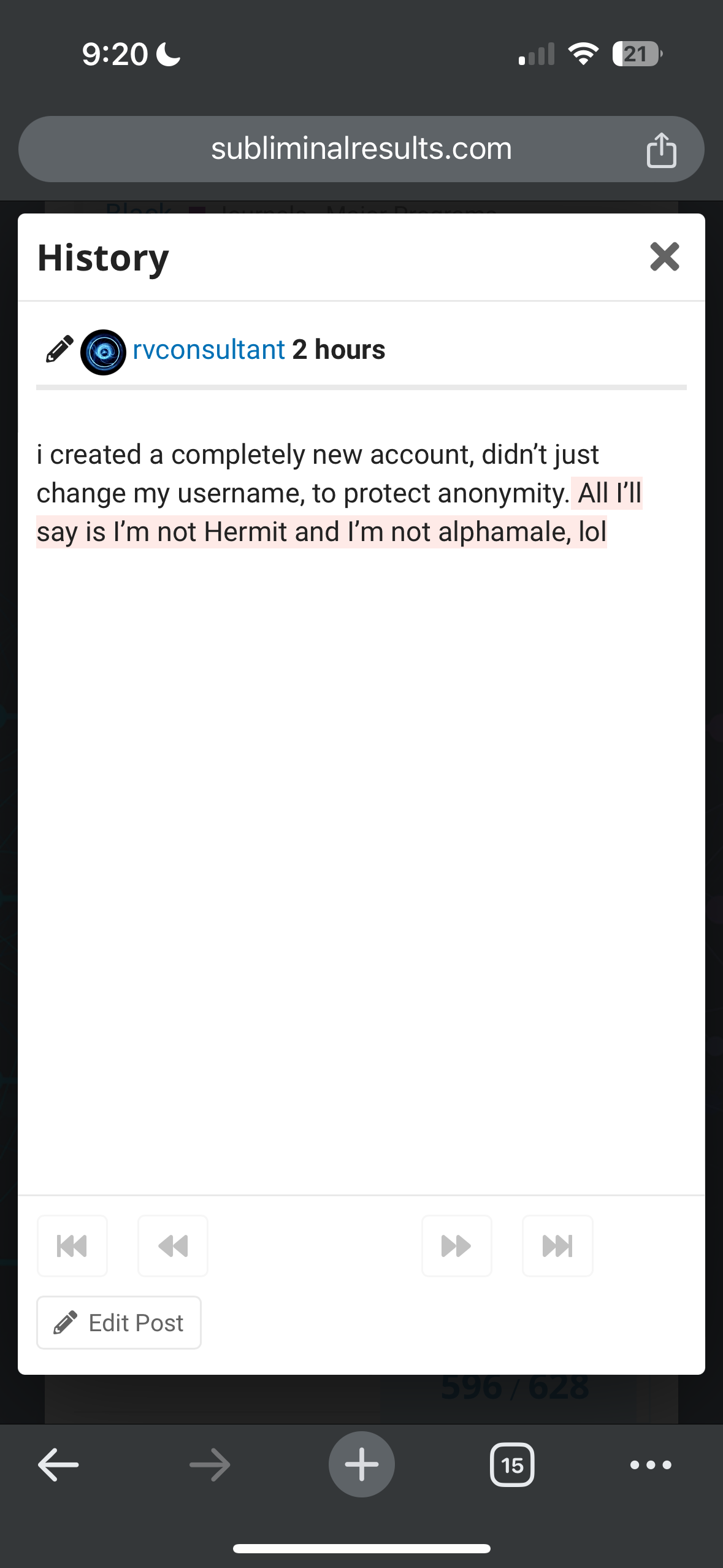The width and height of the screenshot is (723, 1568).
Task: Jump to the first revision
Action: [x=72, y=1246]
